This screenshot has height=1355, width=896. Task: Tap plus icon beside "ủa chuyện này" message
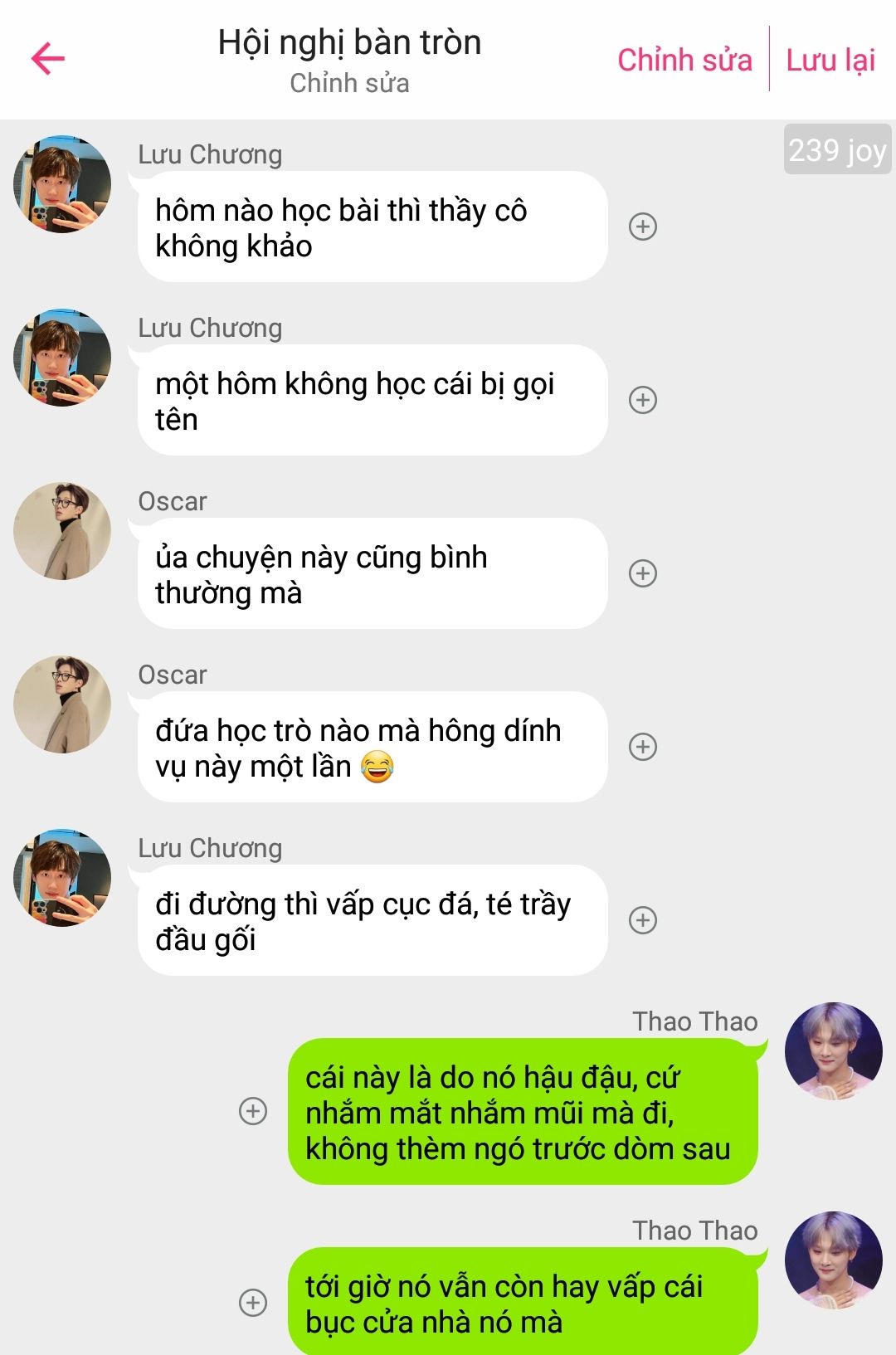[643, 573]
